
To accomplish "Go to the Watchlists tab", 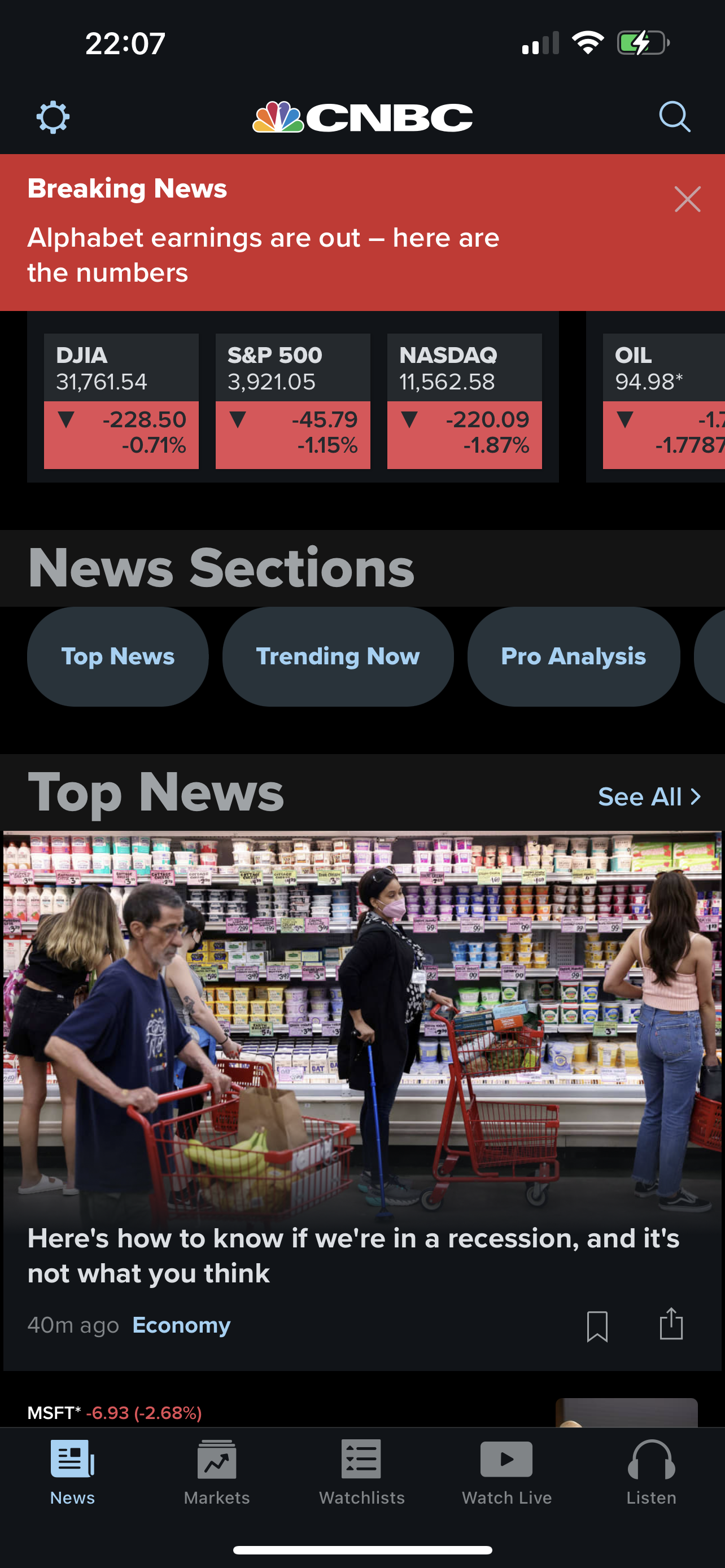I will pyautogui.click(x=361, y=1470).
